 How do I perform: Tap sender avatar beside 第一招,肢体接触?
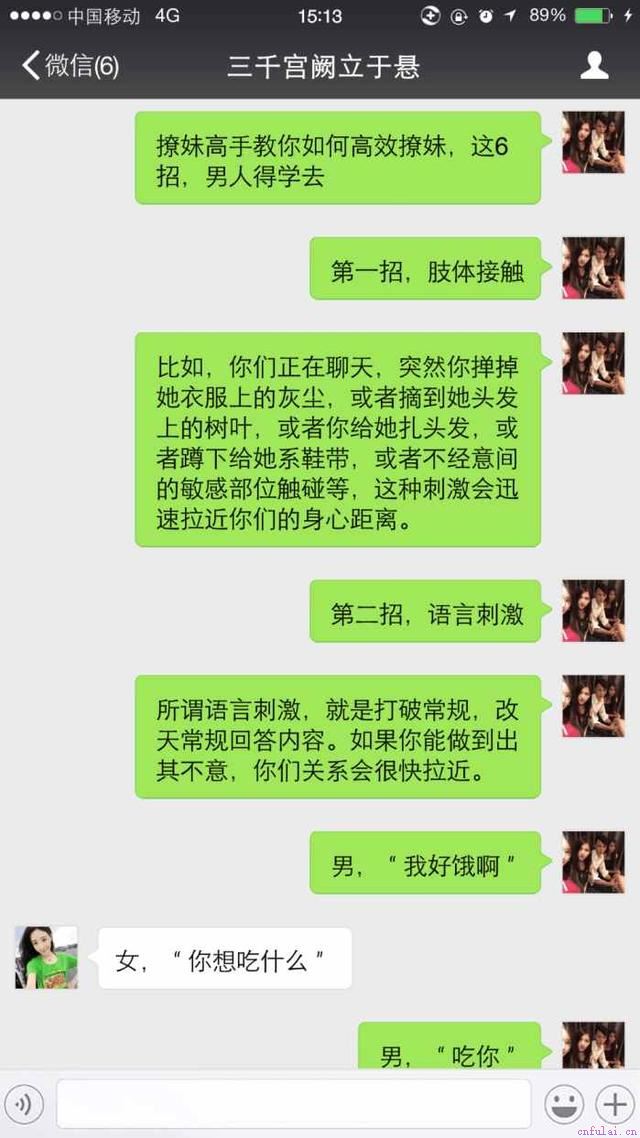pyautogui.click(x=593, y=268)
